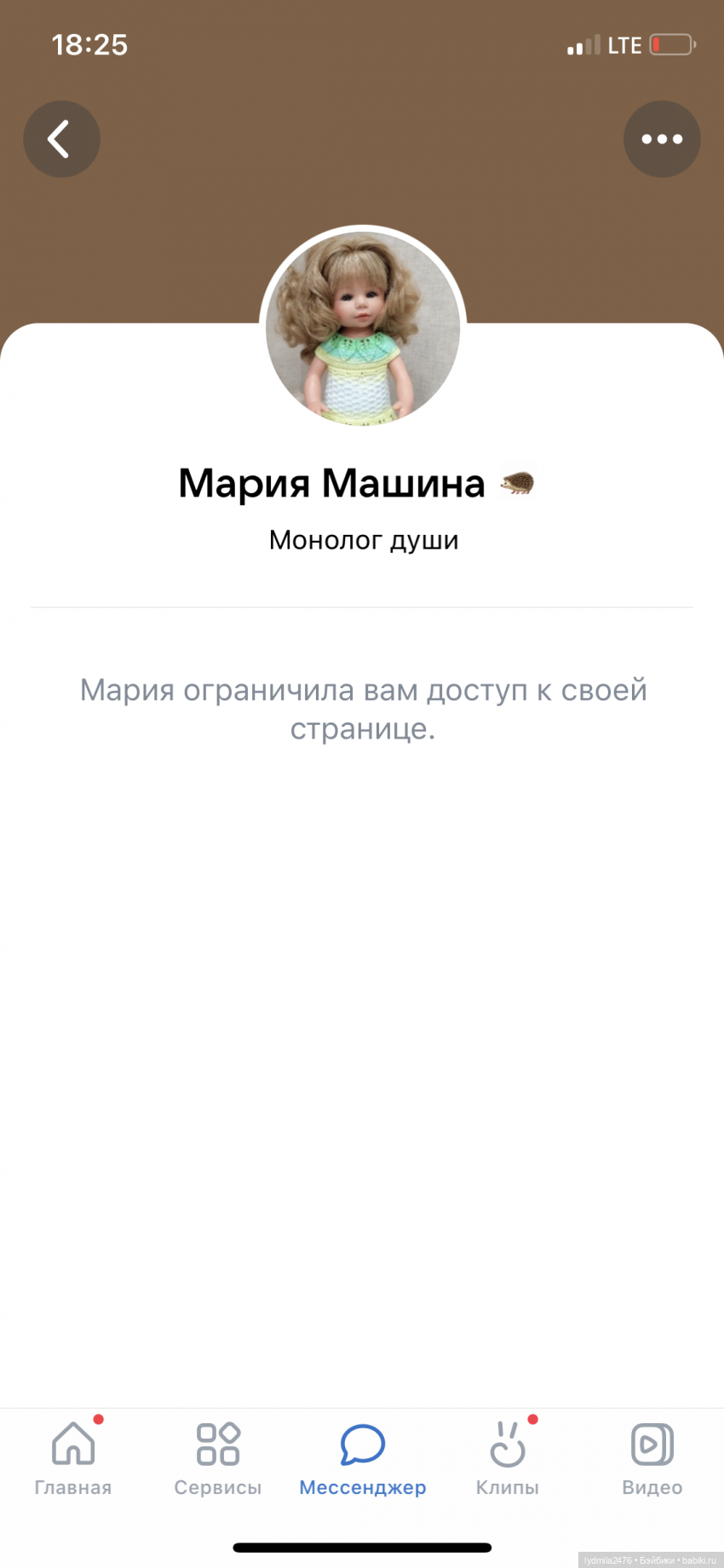Open the three-dot options menu
724x1568 pixels.
click(x=662, y=139)
